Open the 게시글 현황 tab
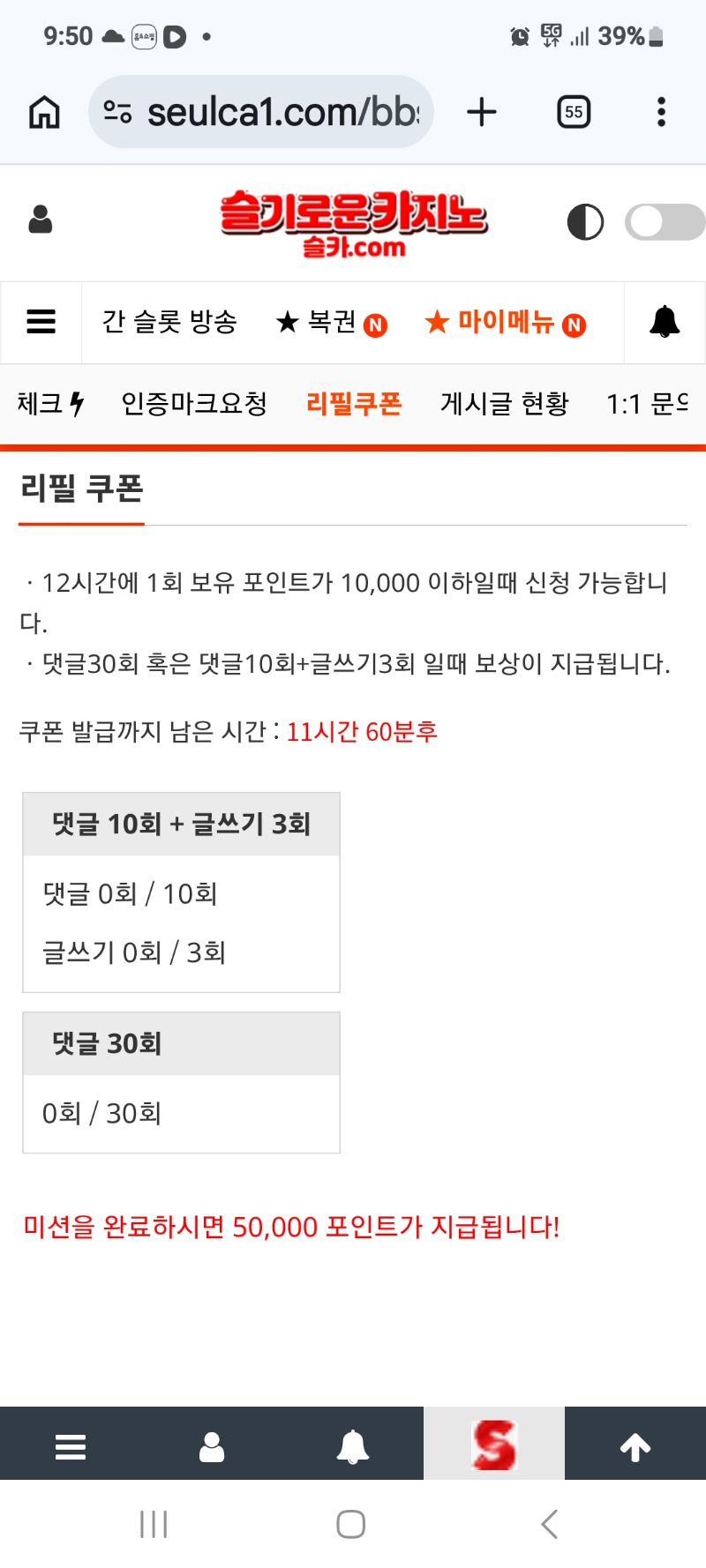 click(504, 404)
